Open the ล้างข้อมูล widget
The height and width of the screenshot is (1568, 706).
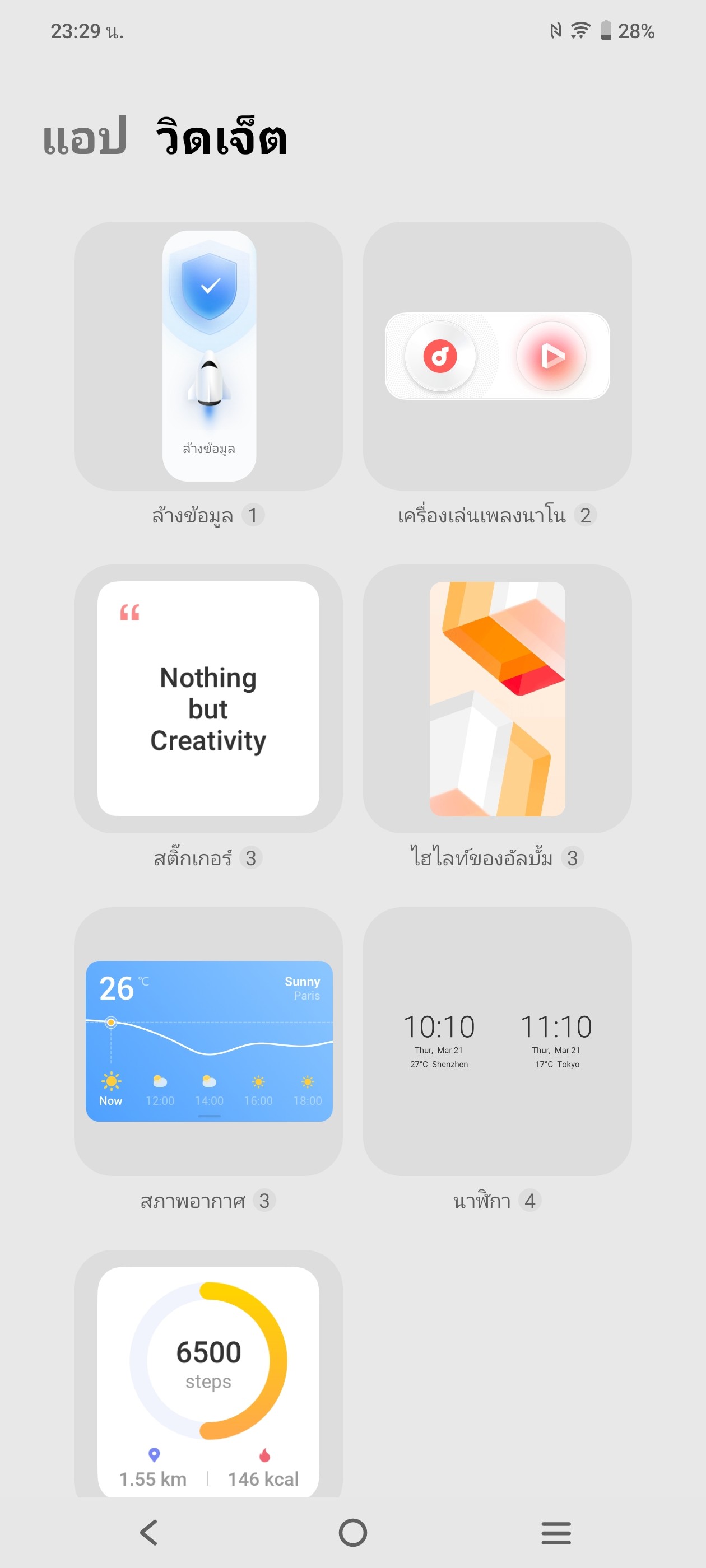coord(208,356)
